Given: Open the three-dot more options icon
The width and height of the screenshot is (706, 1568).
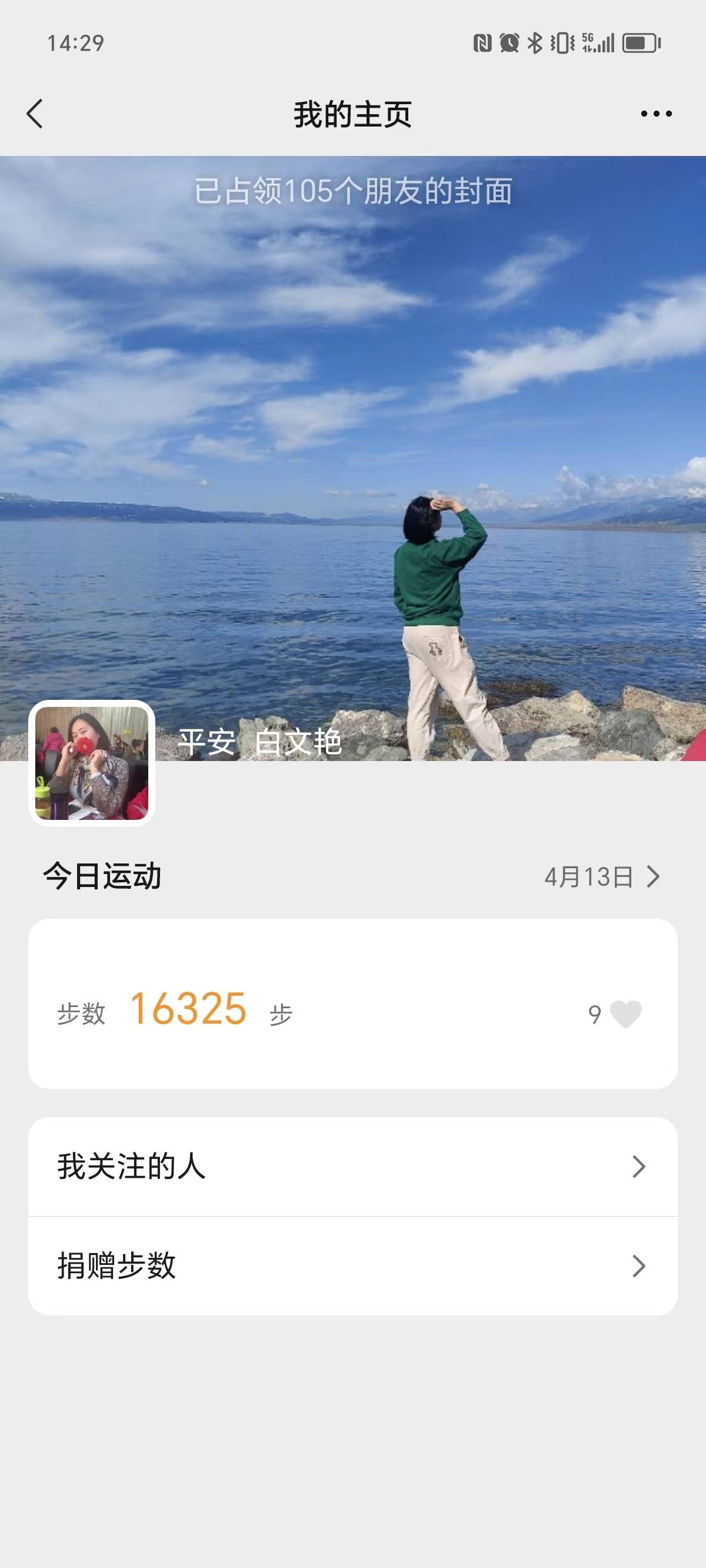Looking at the screenshot, I should pos(655,113).
